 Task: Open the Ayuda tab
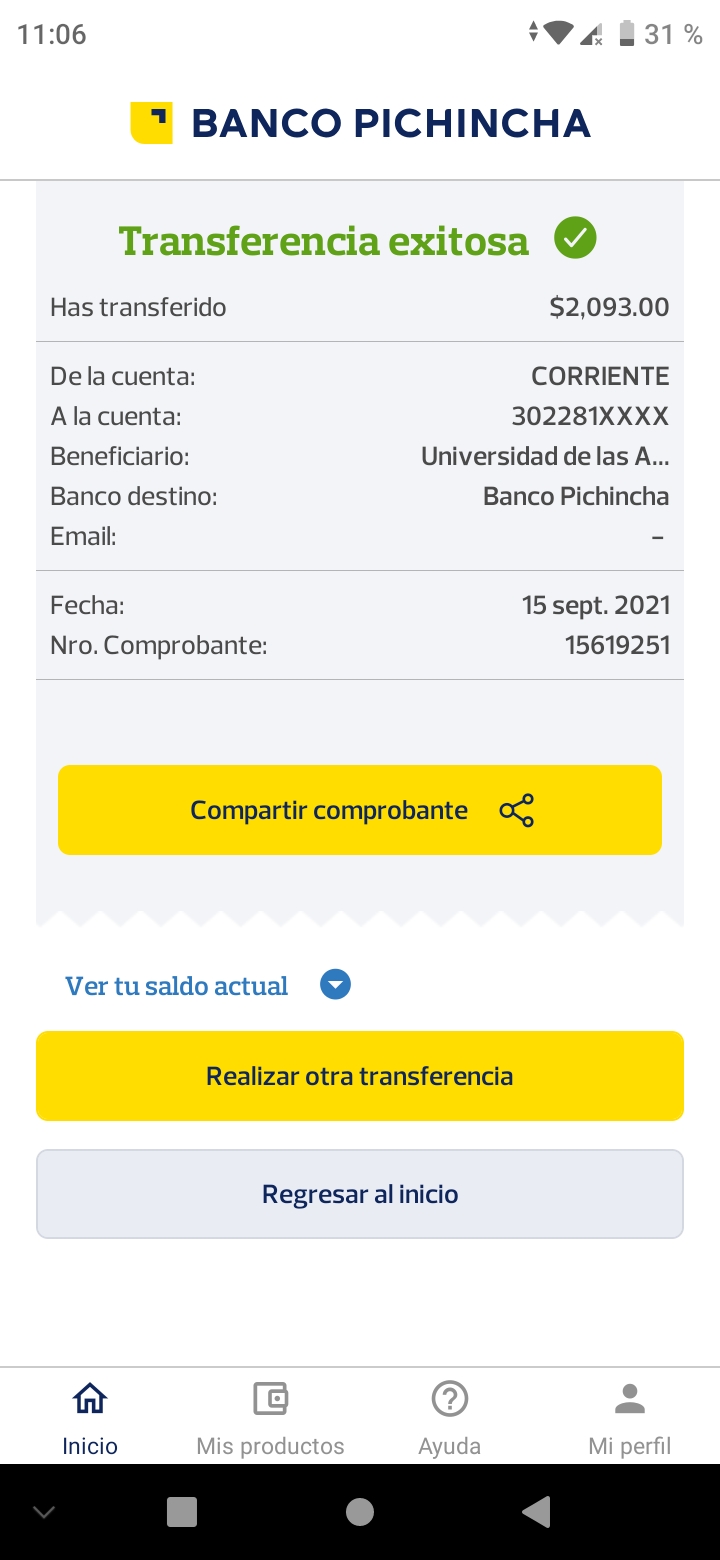tap(450, 1416)
